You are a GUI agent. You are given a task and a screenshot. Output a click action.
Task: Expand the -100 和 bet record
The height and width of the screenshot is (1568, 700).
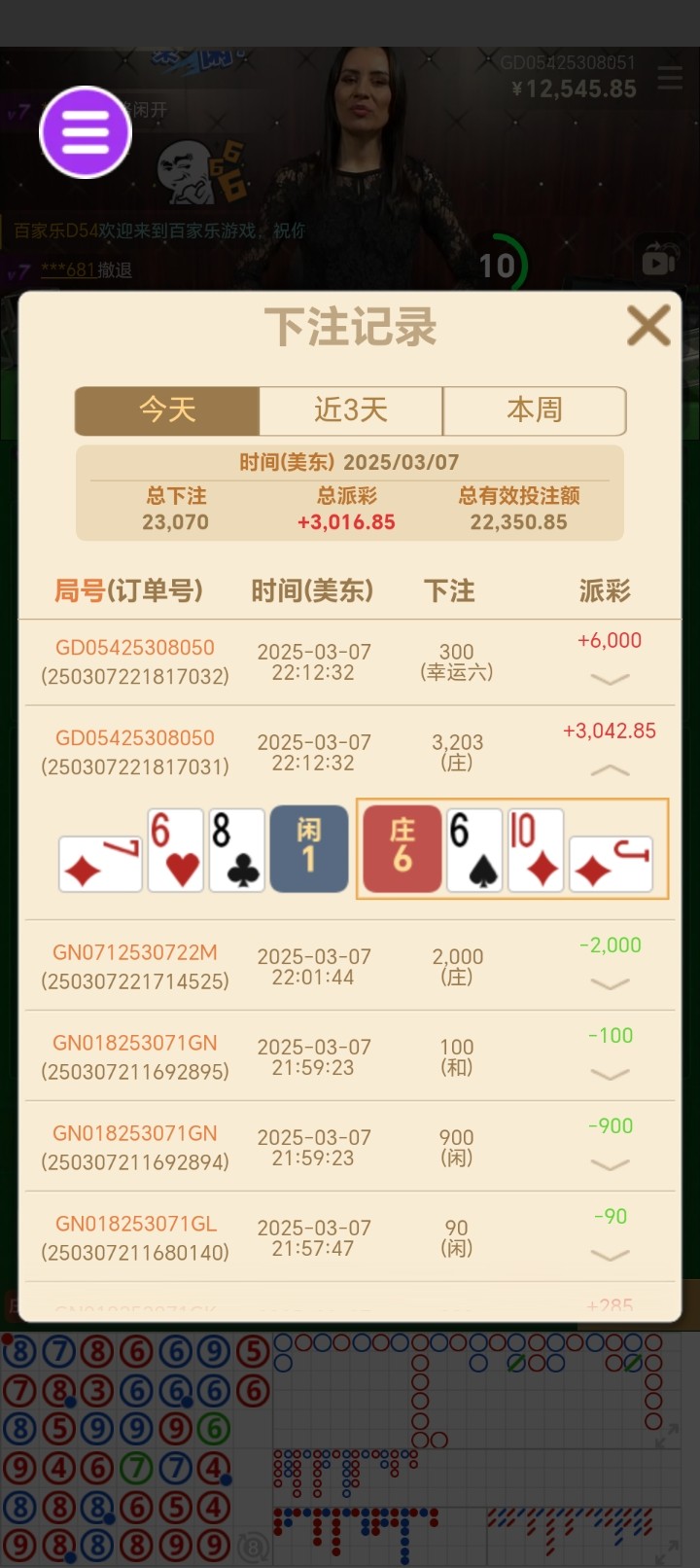(610, 1074)
